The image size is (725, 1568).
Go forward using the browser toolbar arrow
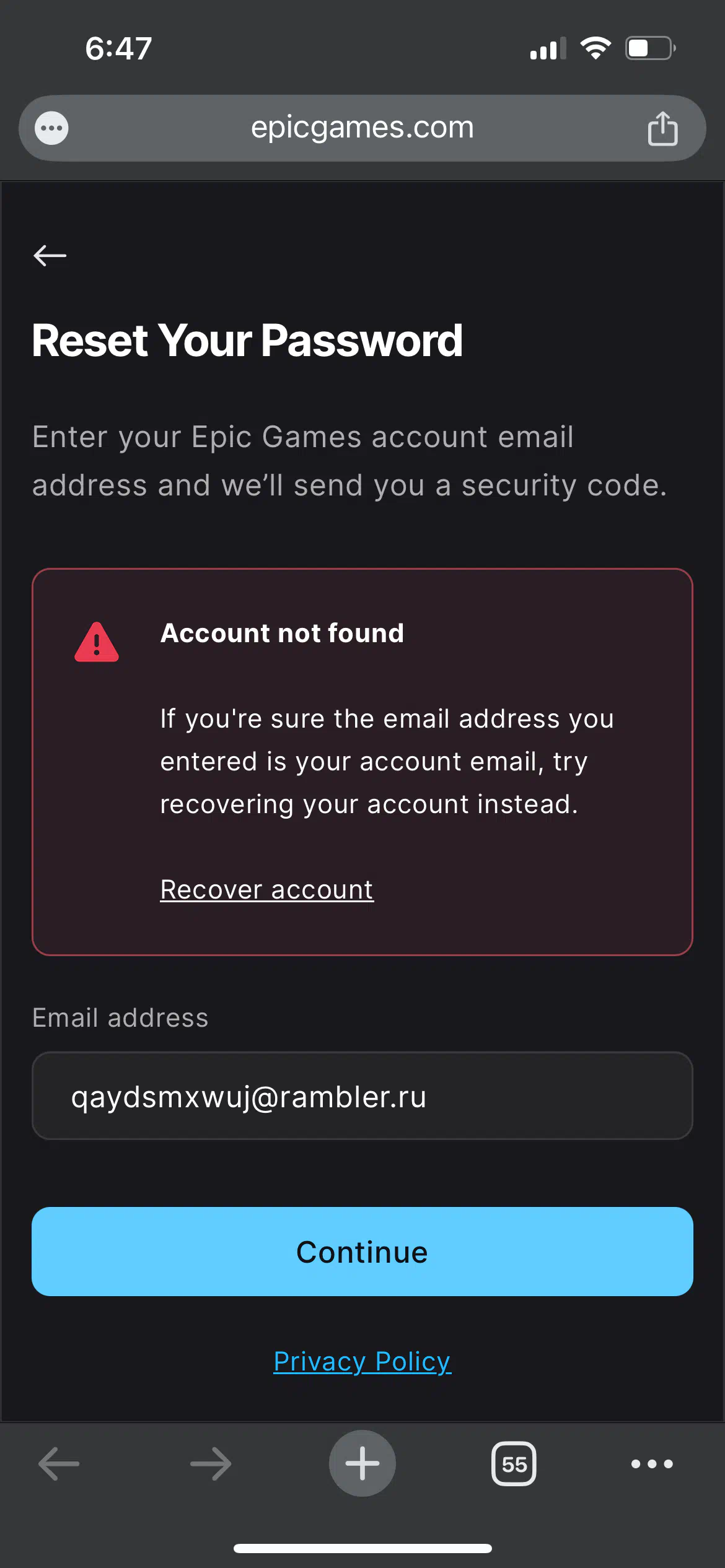(x=211, y=1464)
